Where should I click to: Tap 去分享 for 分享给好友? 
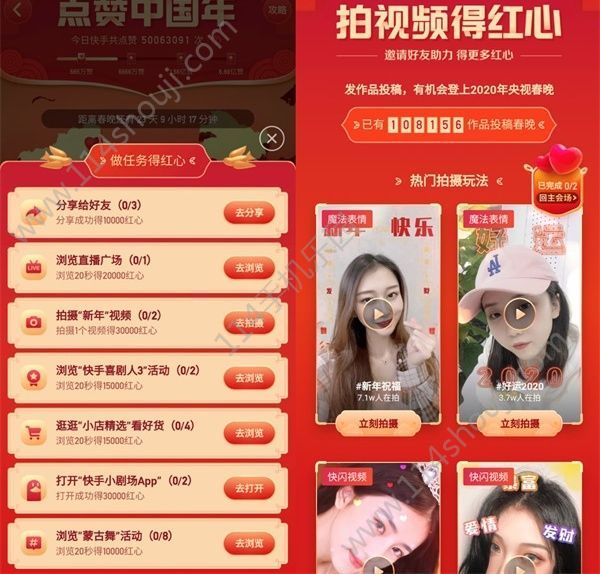coord(249,212)
